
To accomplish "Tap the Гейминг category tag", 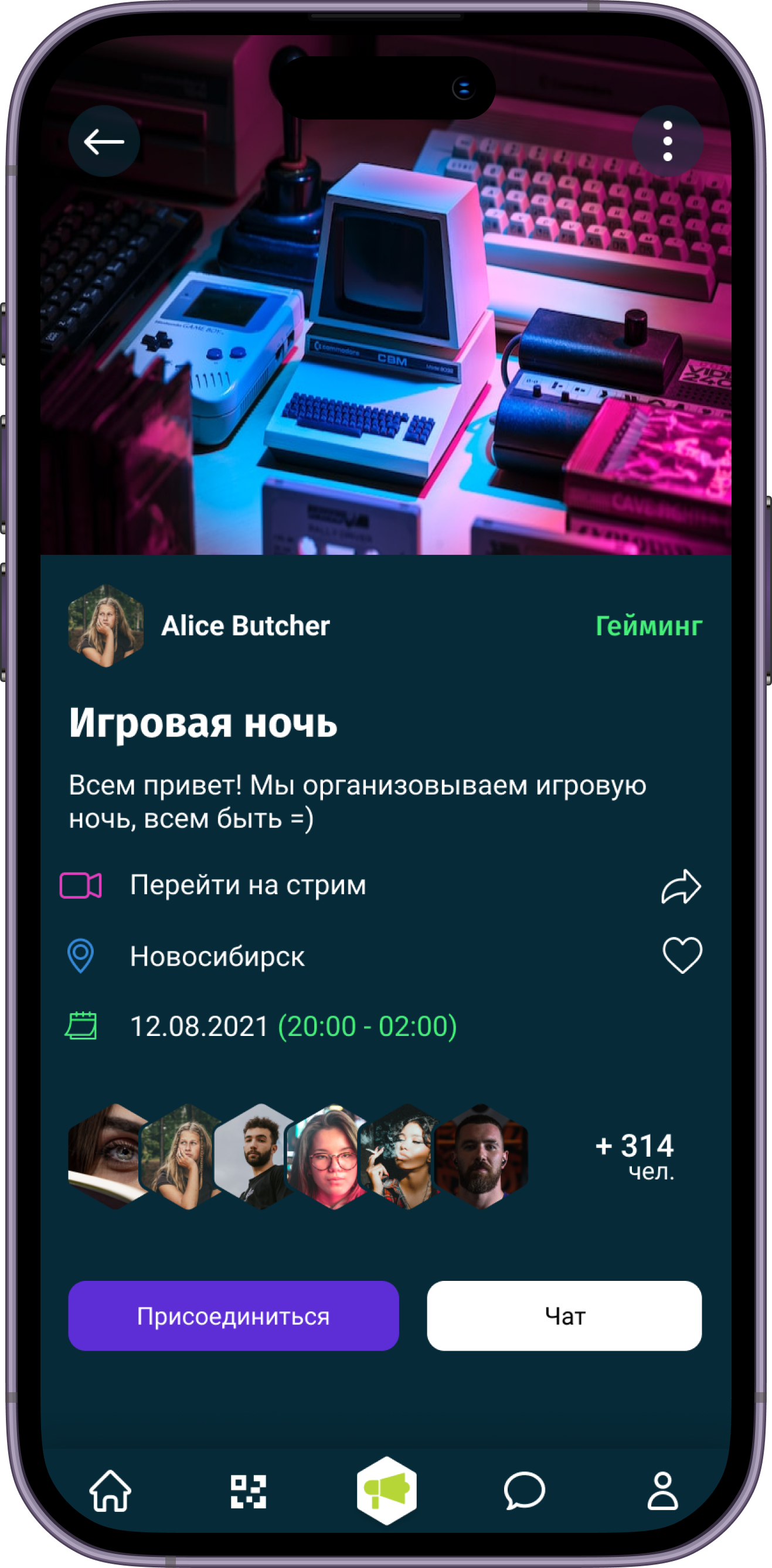I will pyautogui.click(x=648, y=626).
